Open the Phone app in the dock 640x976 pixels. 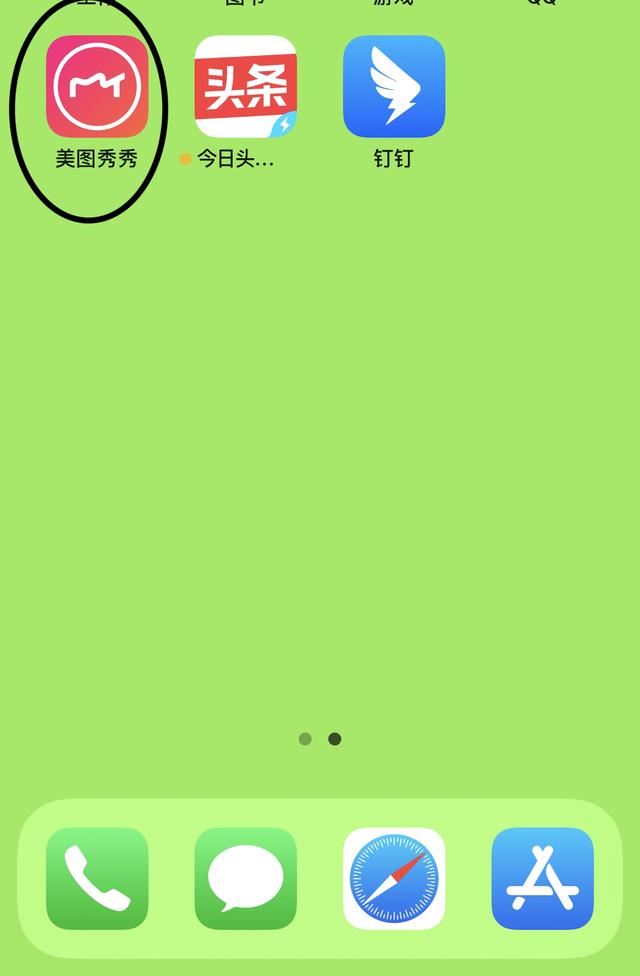[x=97, y=878]
